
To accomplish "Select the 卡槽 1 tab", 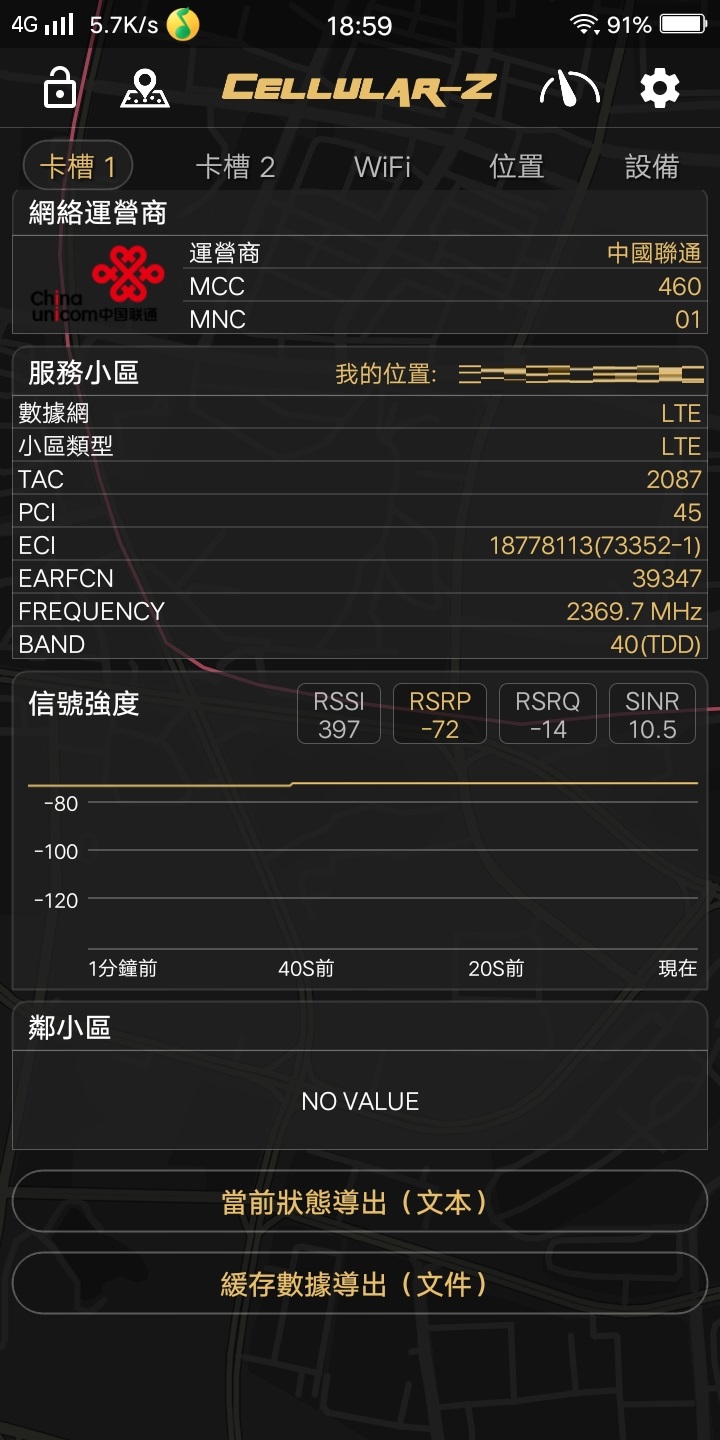I will click(x=78, y=167).
